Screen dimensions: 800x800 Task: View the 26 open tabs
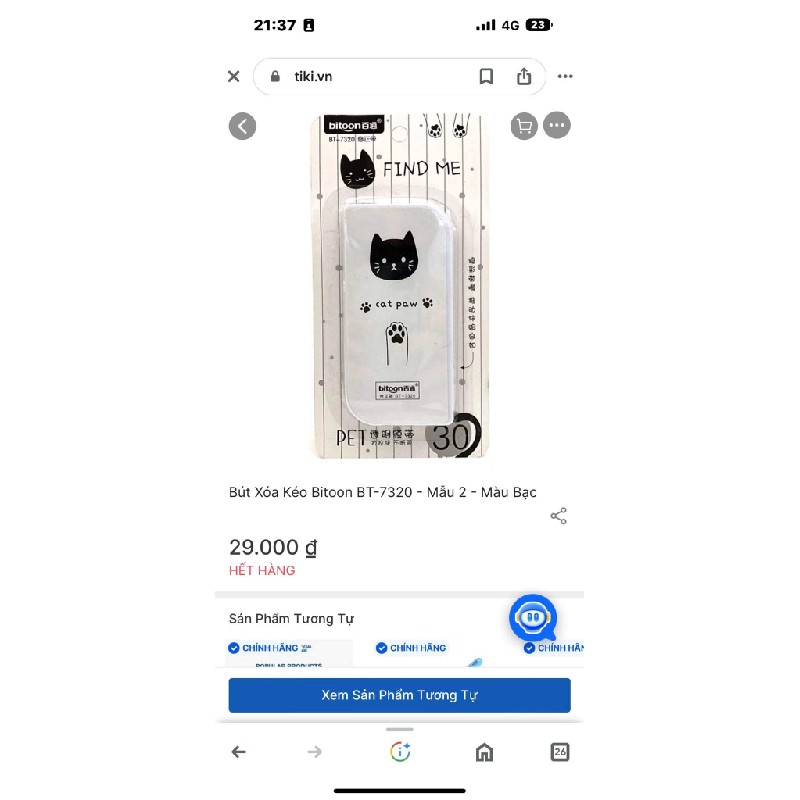coord(560,752)
